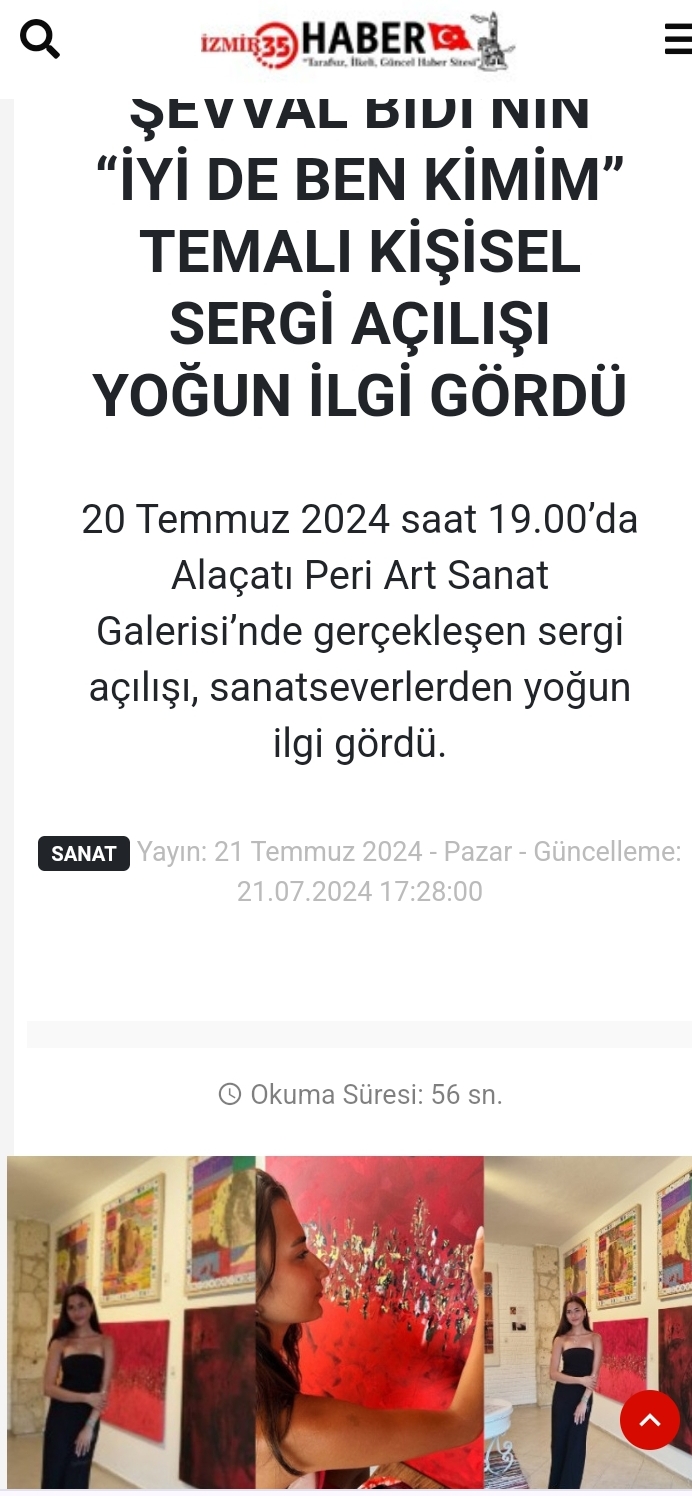Open the search magnifier icon

40,39
